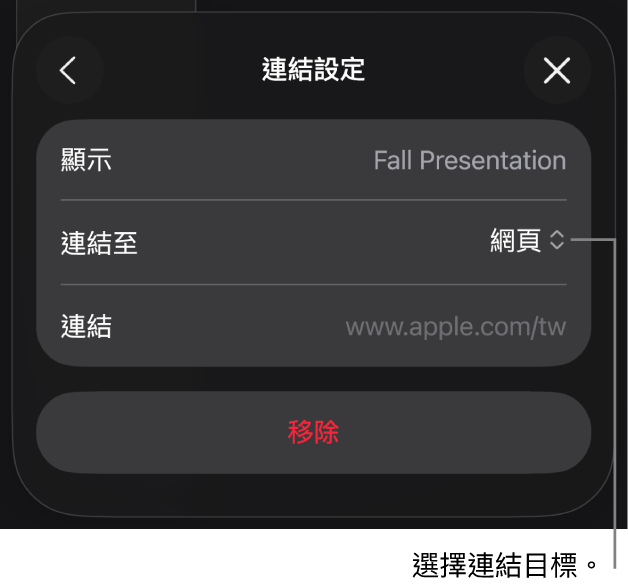Go back from 連結設定

click(x=69, y=70)
